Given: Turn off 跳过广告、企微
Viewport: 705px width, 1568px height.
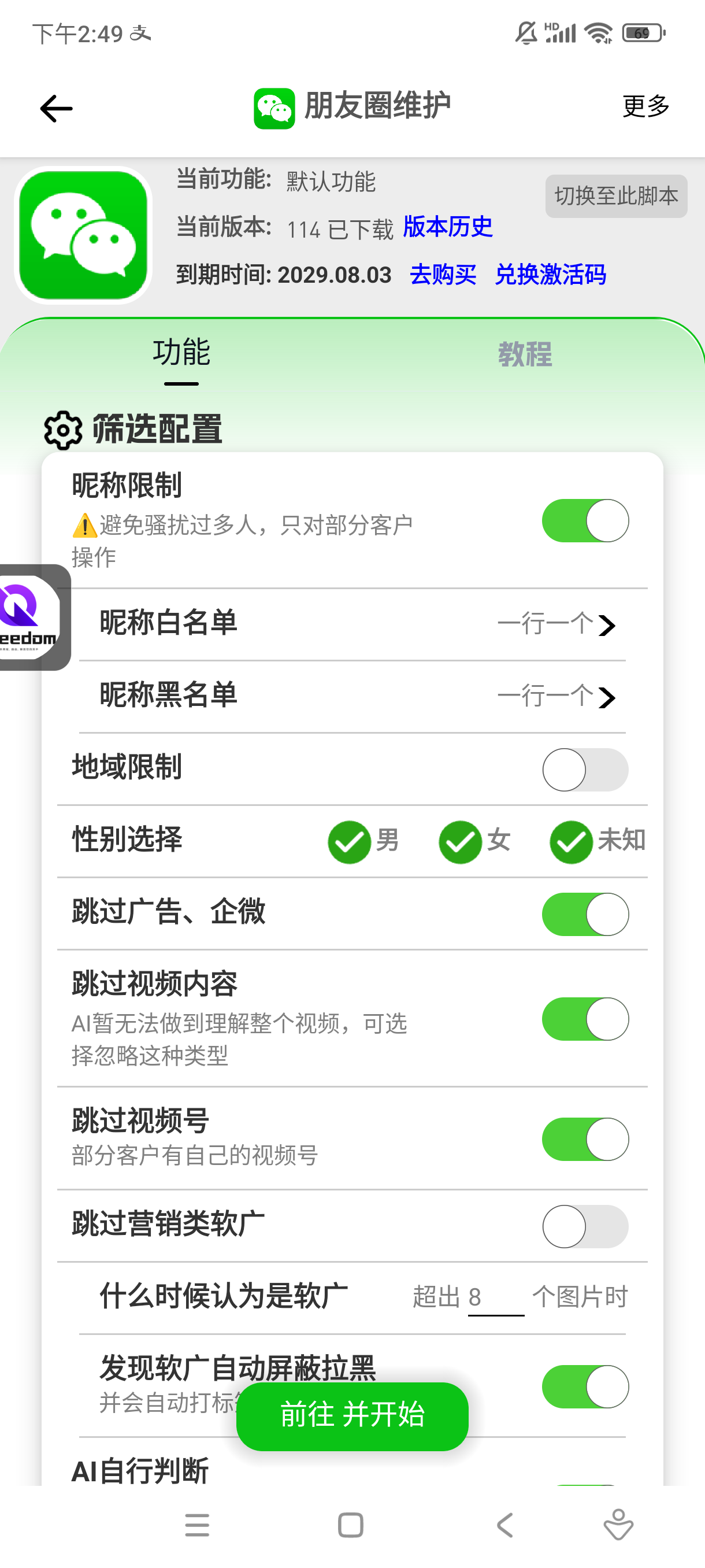Looking at the screenshot, I should pyautogui.click(x=585, y=914).
